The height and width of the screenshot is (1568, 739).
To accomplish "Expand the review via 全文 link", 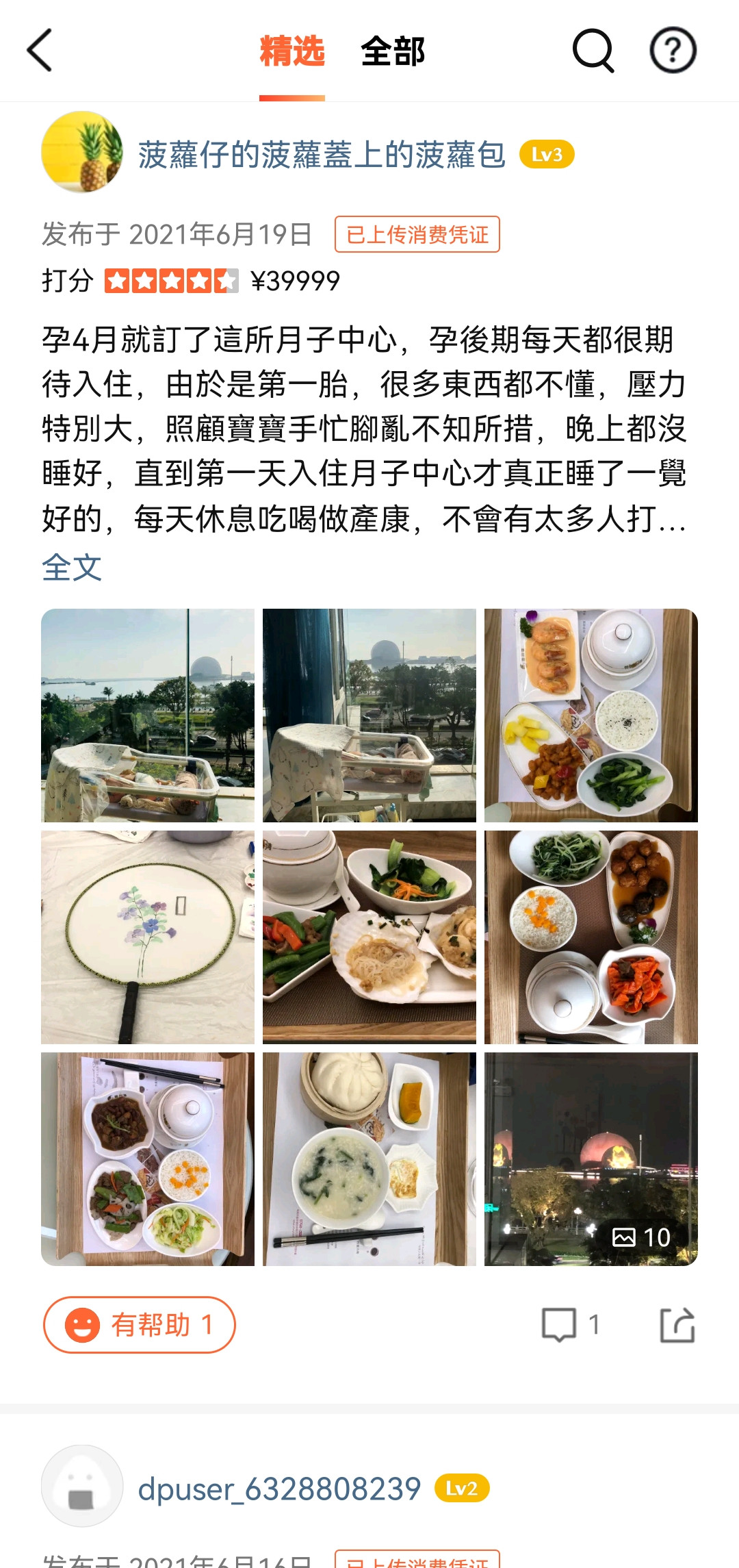I will point(72,568).
